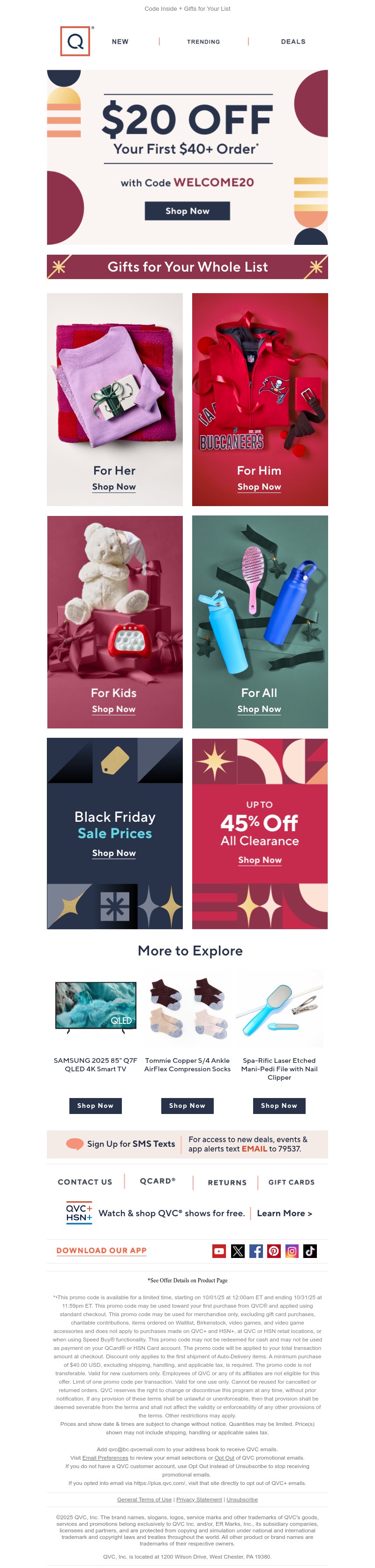Tap the Unsubscribe link

point(242,1499)
